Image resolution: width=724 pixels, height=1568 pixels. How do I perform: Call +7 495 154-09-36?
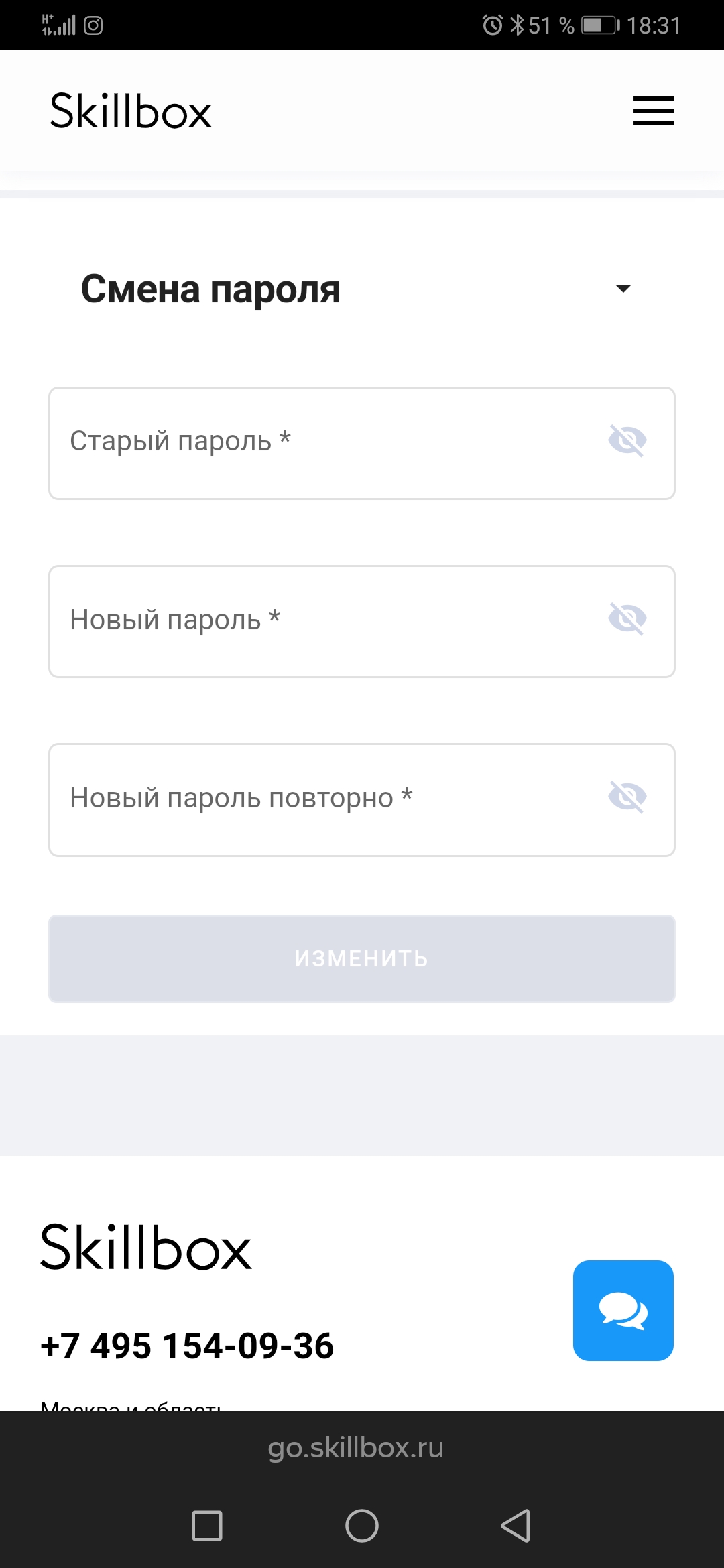(x=187, y=1346)
